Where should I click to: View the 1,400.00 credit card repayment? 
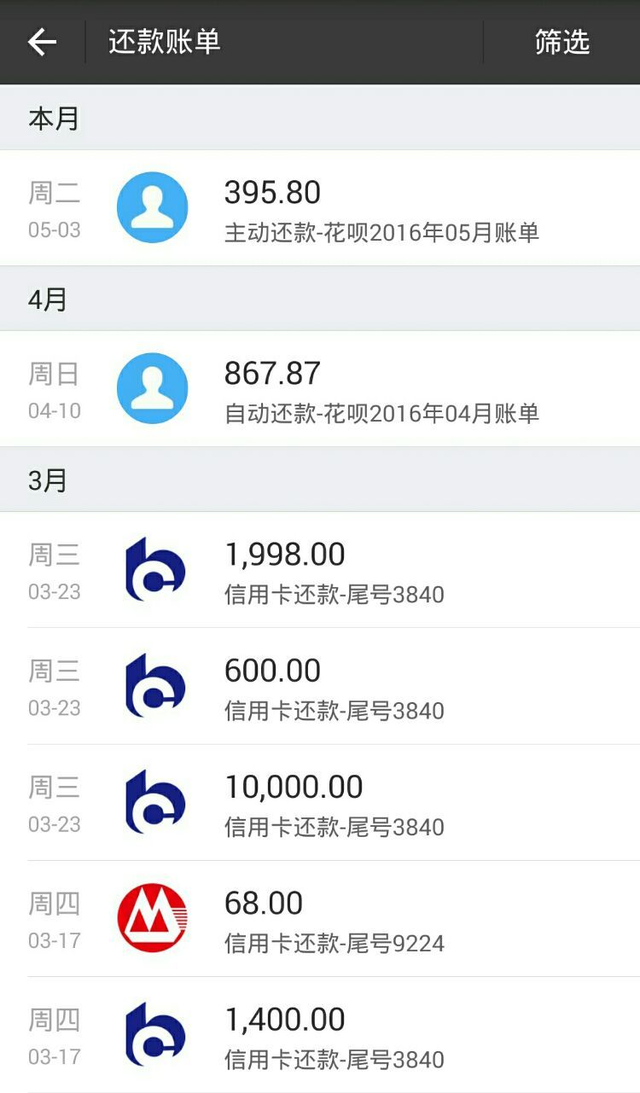[380, 1034]
